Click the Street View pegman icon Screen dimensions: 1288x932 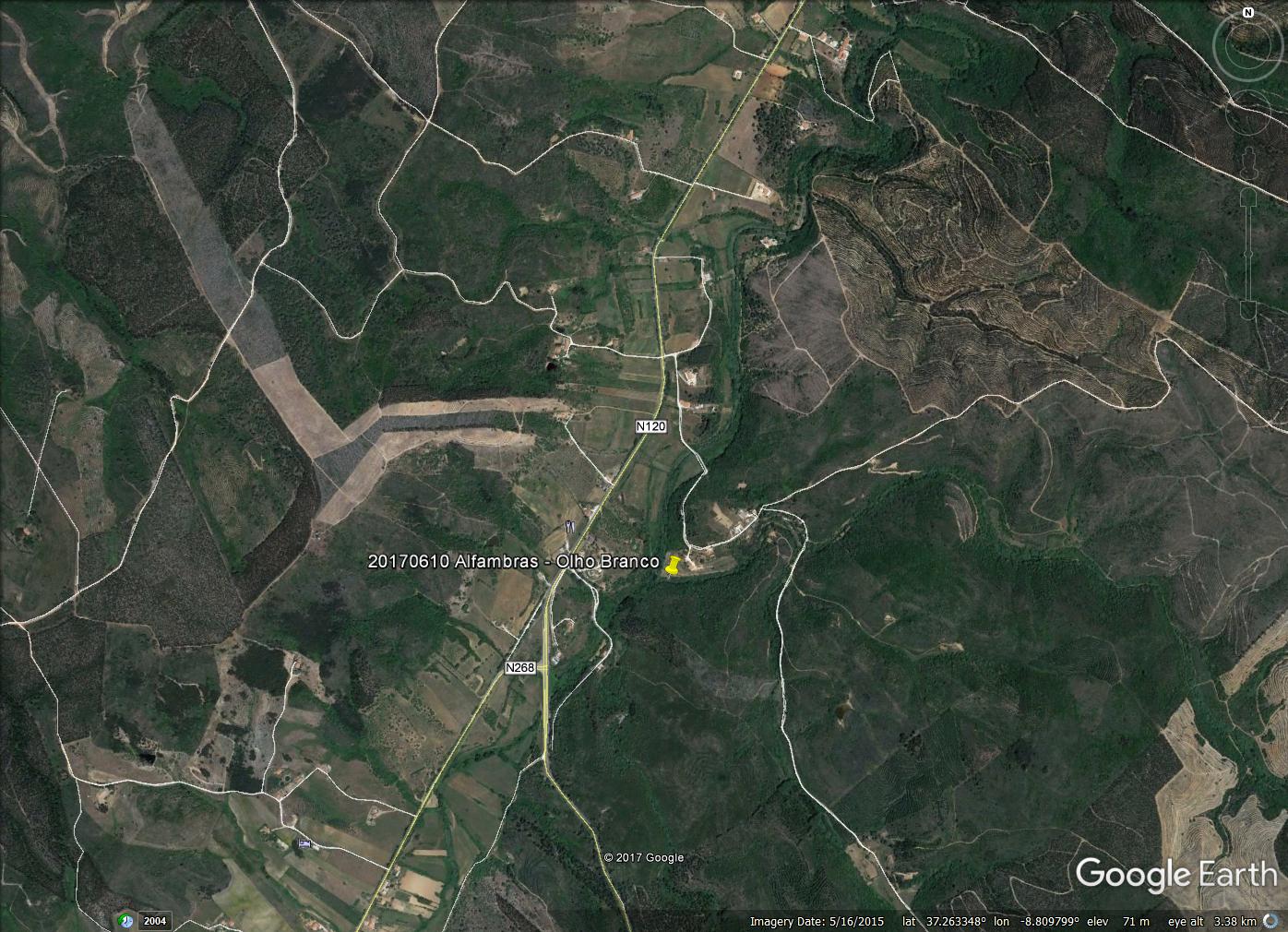pos(1247,165)
